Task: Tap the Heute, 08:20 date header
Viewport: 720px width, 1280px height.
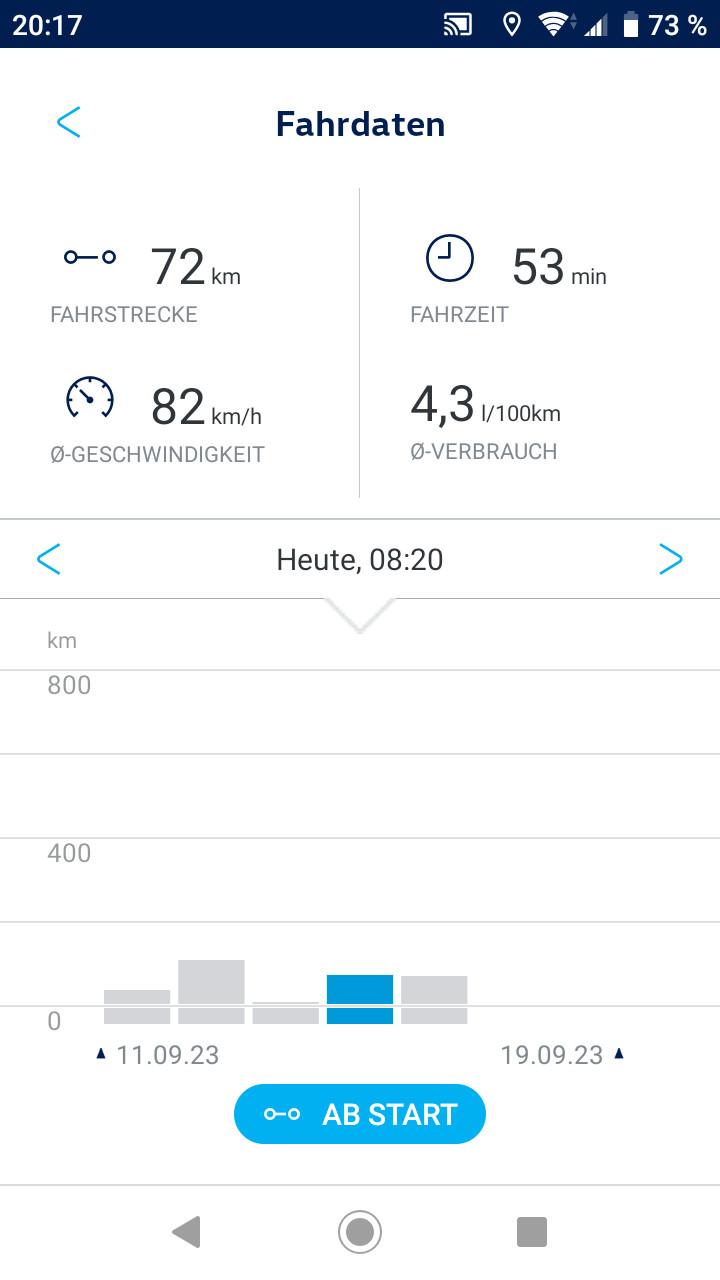Action: pos(360,559)
